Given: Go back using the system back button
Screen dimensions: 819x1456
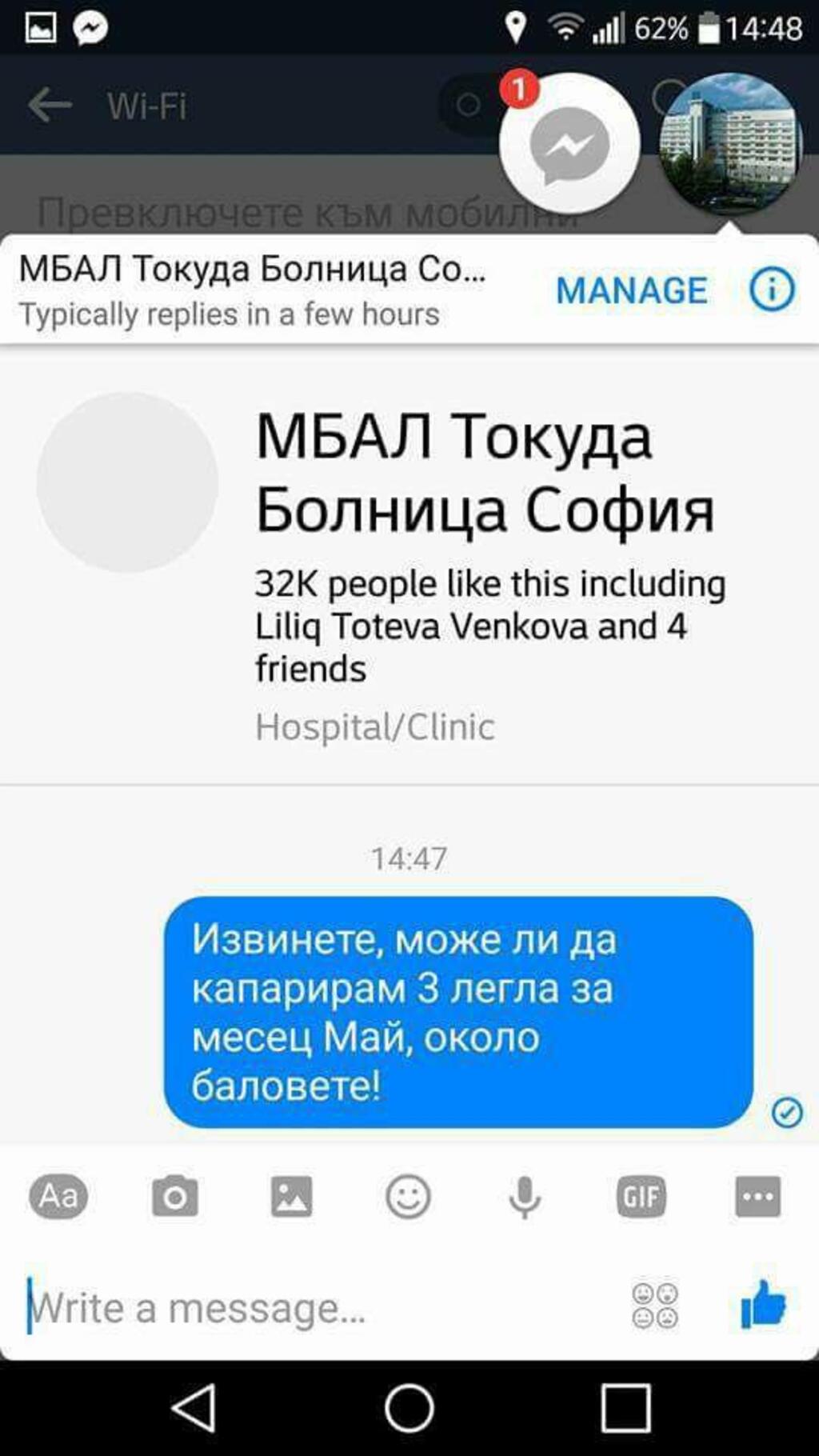Looking at the screenshot, I should 194,1407.
